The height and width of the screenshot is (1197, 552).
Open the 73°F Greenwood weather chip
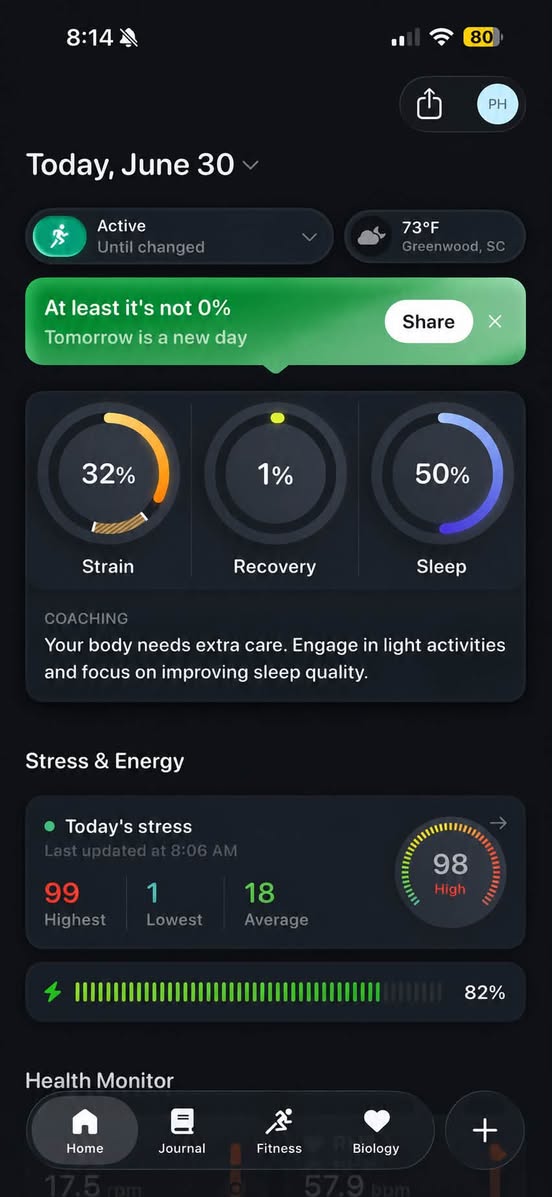[435, 237]
